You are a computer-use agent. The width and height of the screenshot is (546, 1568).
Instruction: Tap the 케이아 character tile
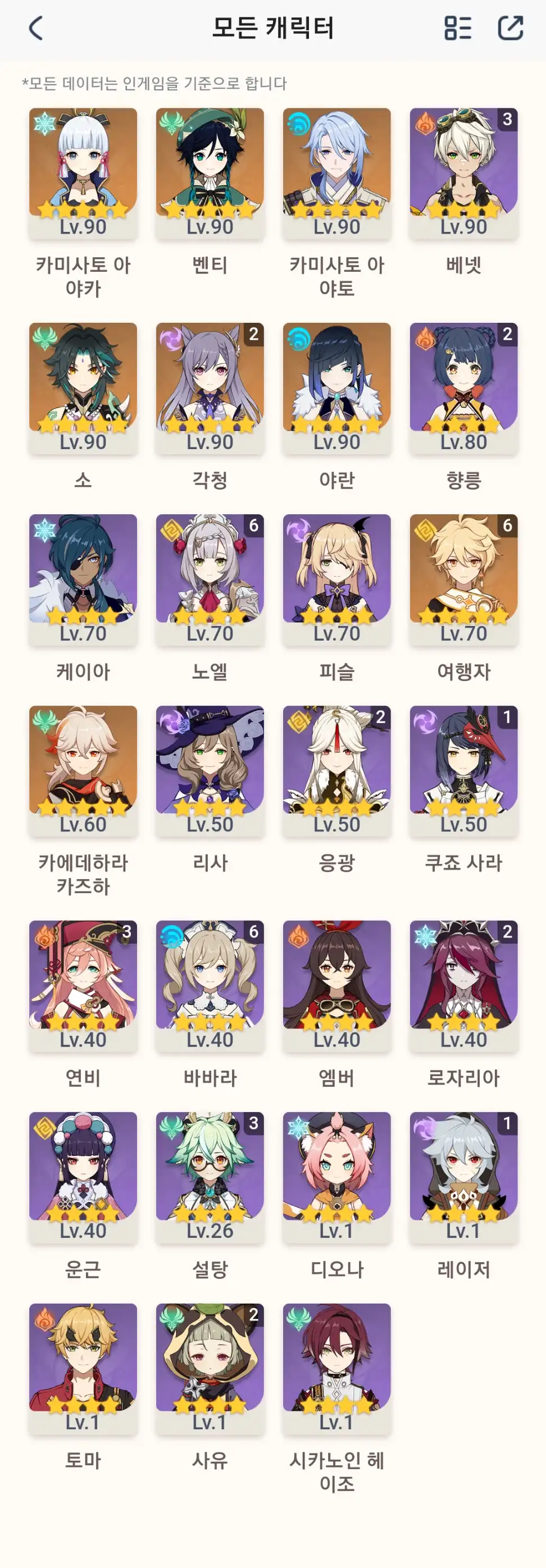tap(83, 579)
